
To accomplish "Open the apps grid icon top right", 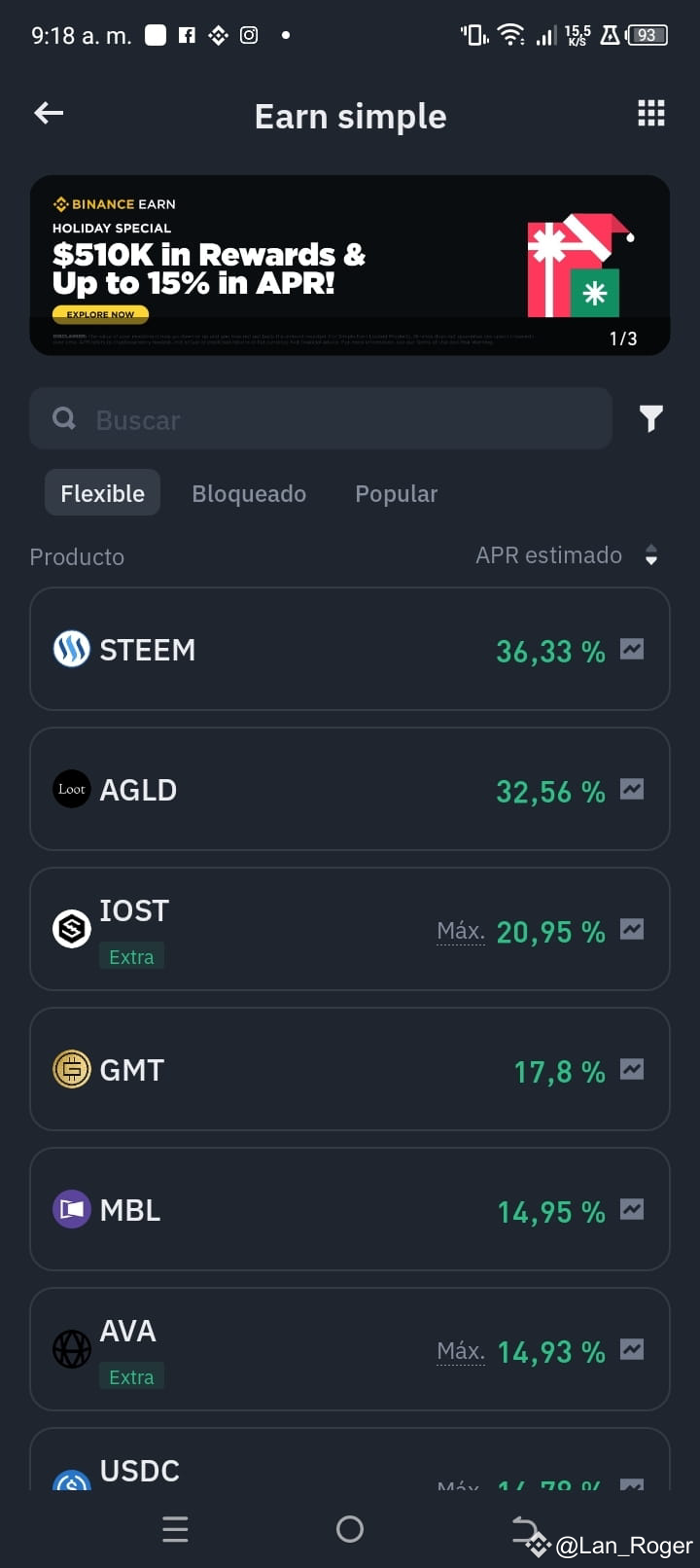I will tap(649, 113).
